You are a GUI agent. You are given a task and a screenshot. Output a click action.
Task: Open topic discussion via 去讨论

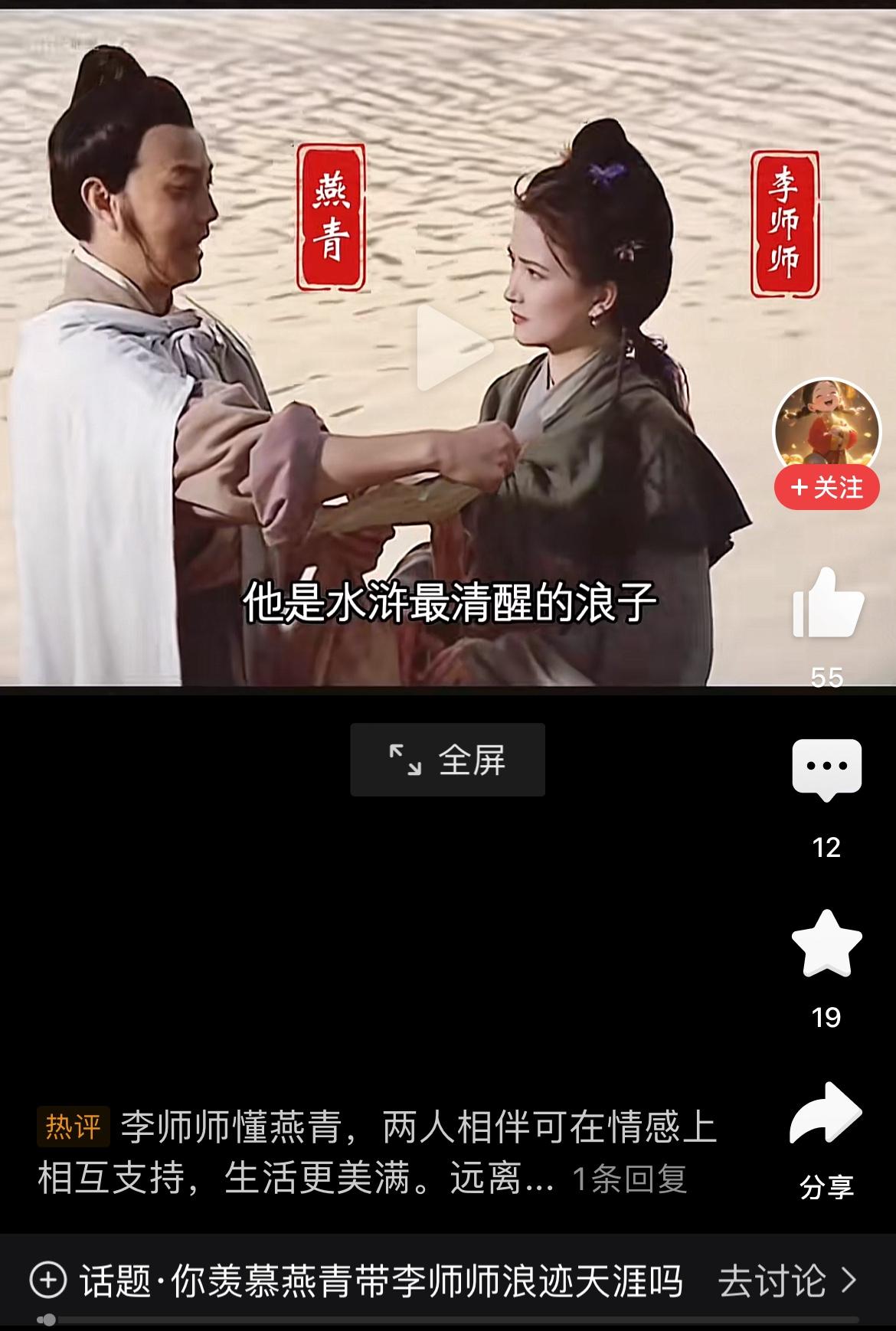[786, 1280]
